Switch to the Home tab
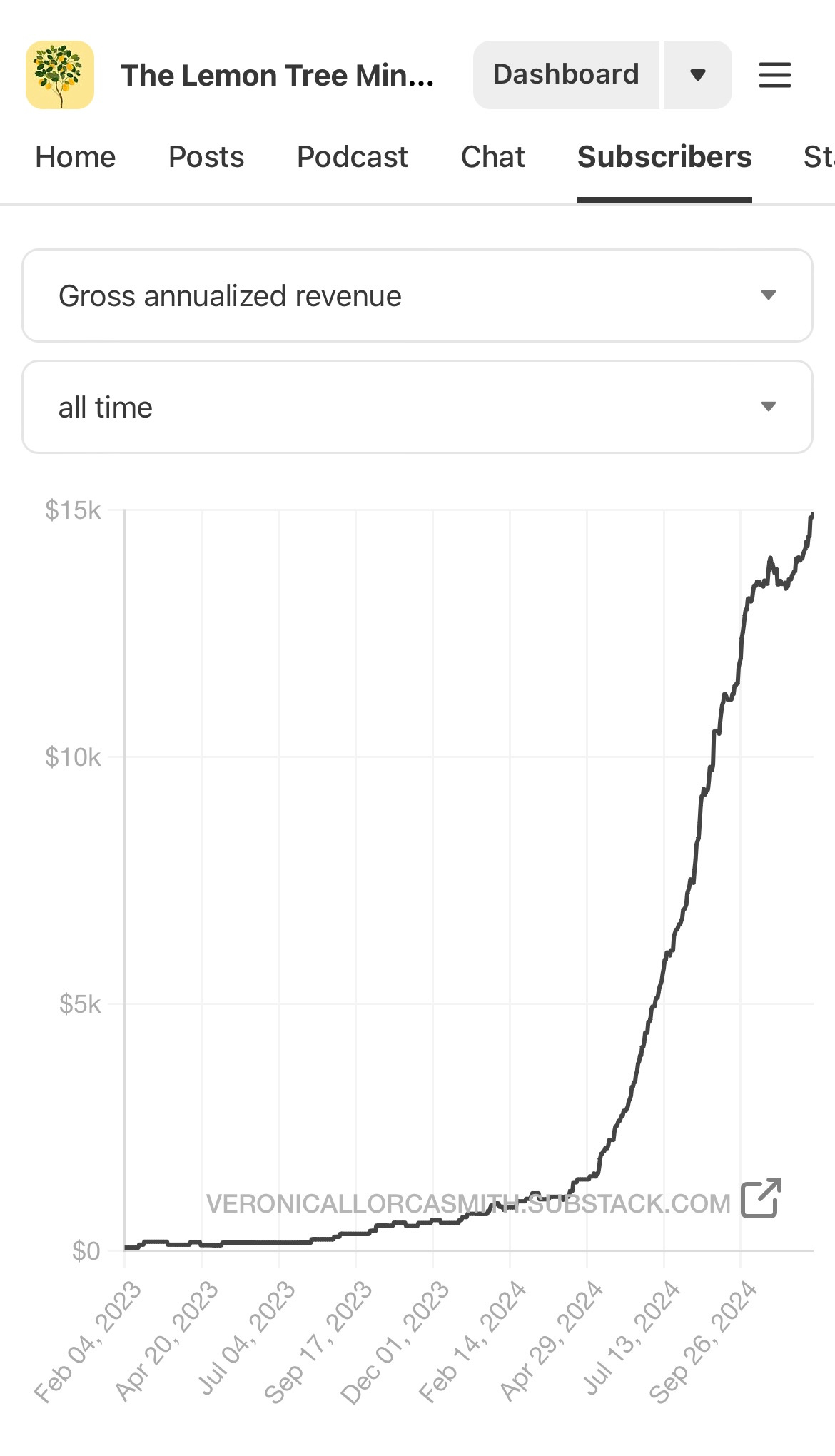The height and width of the screenshot is (1456, 835). pyautogui.click(x=76, y=157)
